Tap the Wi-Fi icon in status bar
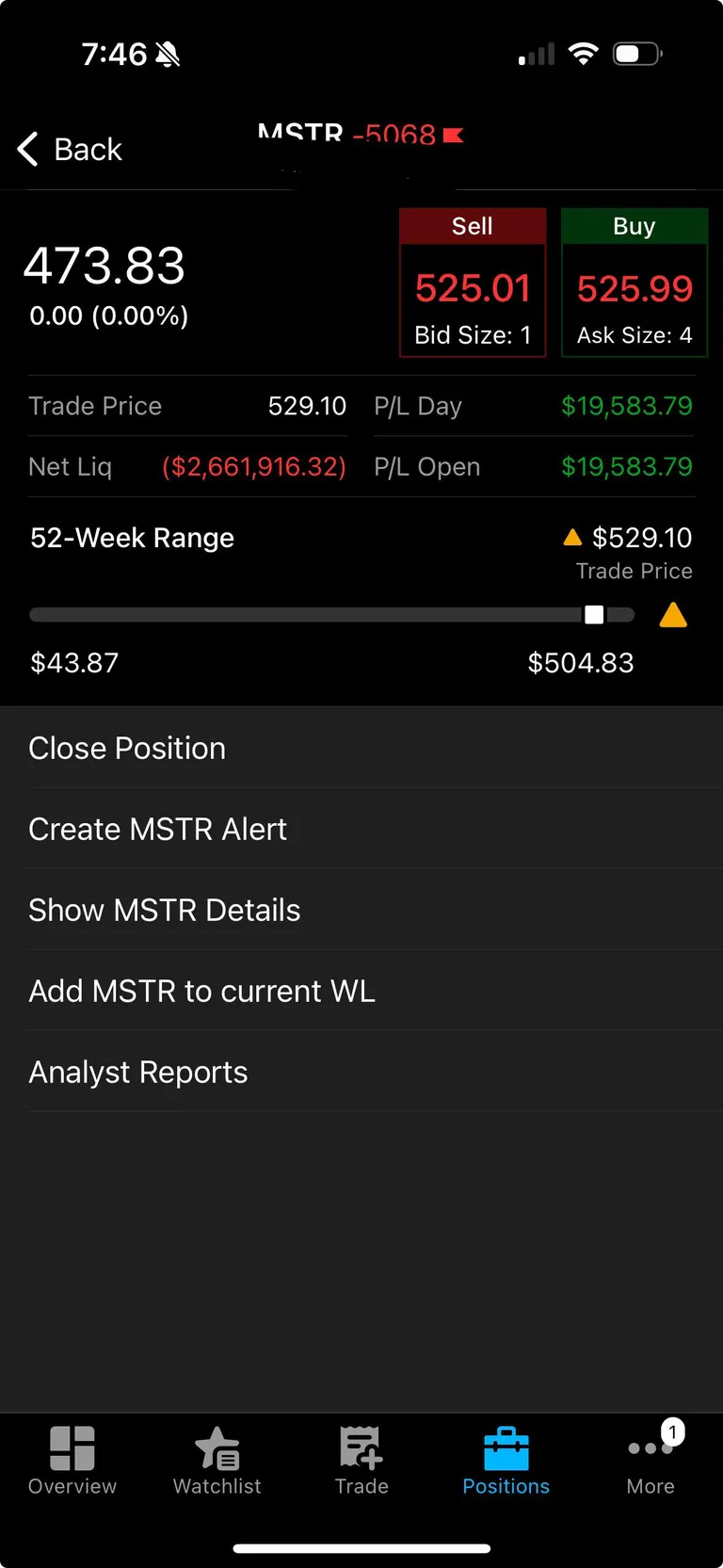Screen dimensions: 723x1568 pyautogui.click(x=583, y=54)
